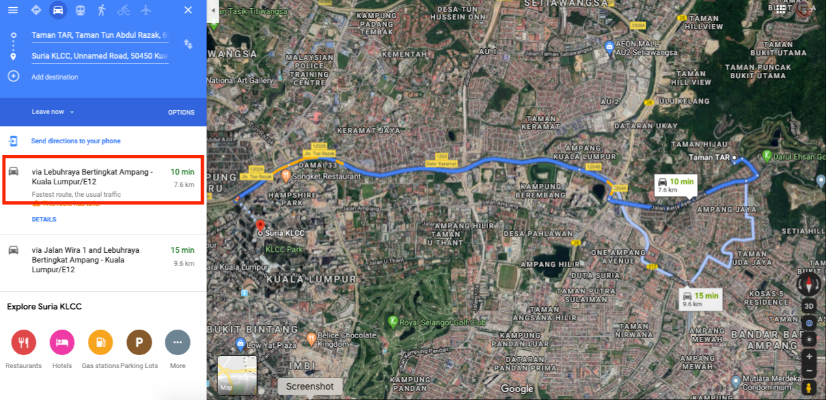Zoom in on the map

[x=810, y=353]
